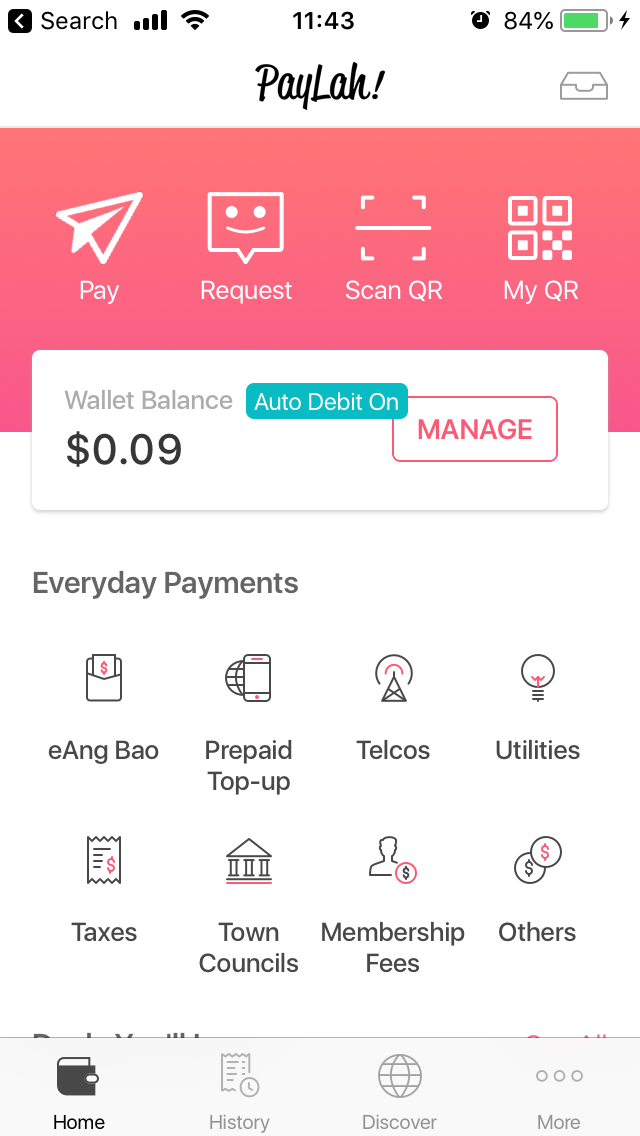Launch the Scan QR scanner
640x1136 pixels.
click(393, 247)
